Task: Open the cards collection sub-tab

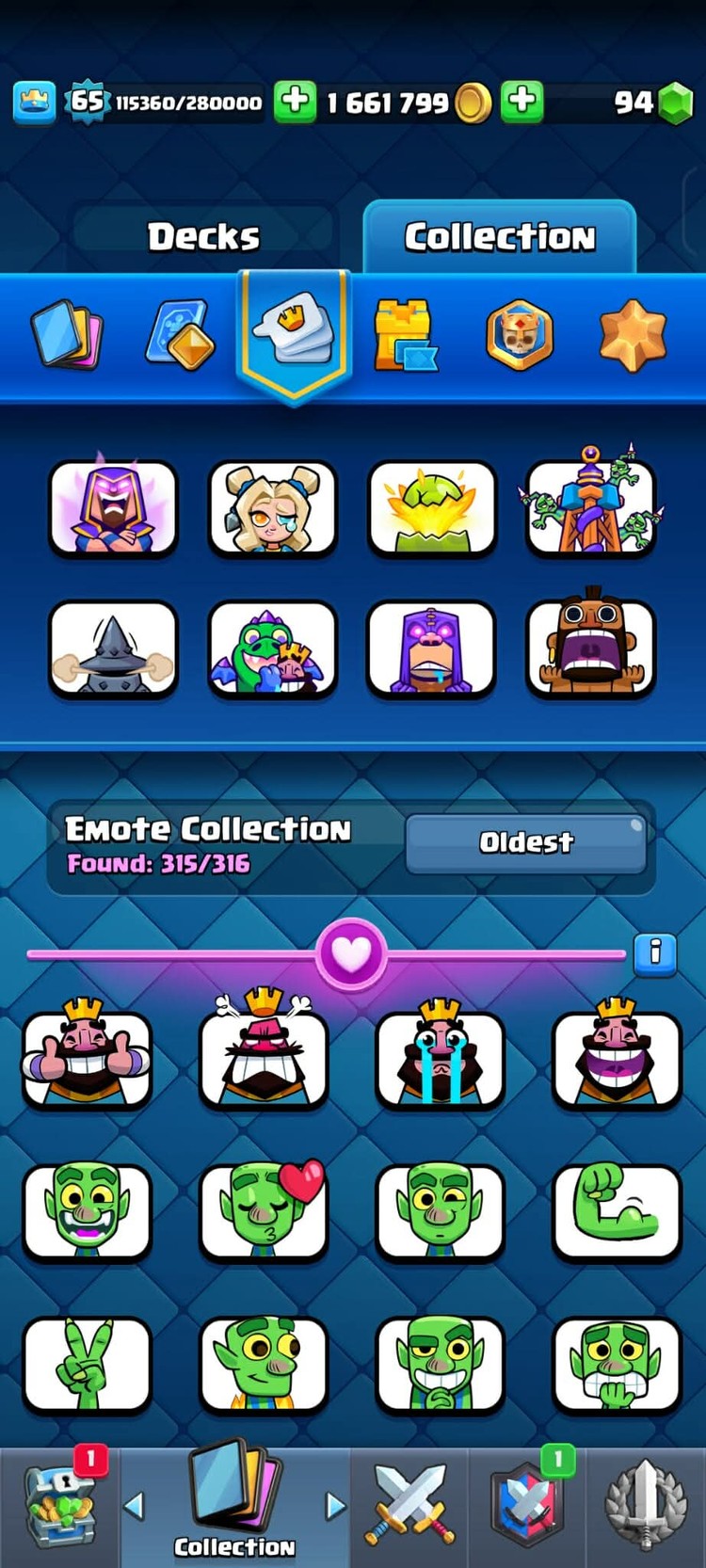Action: (x=67, y=334)
